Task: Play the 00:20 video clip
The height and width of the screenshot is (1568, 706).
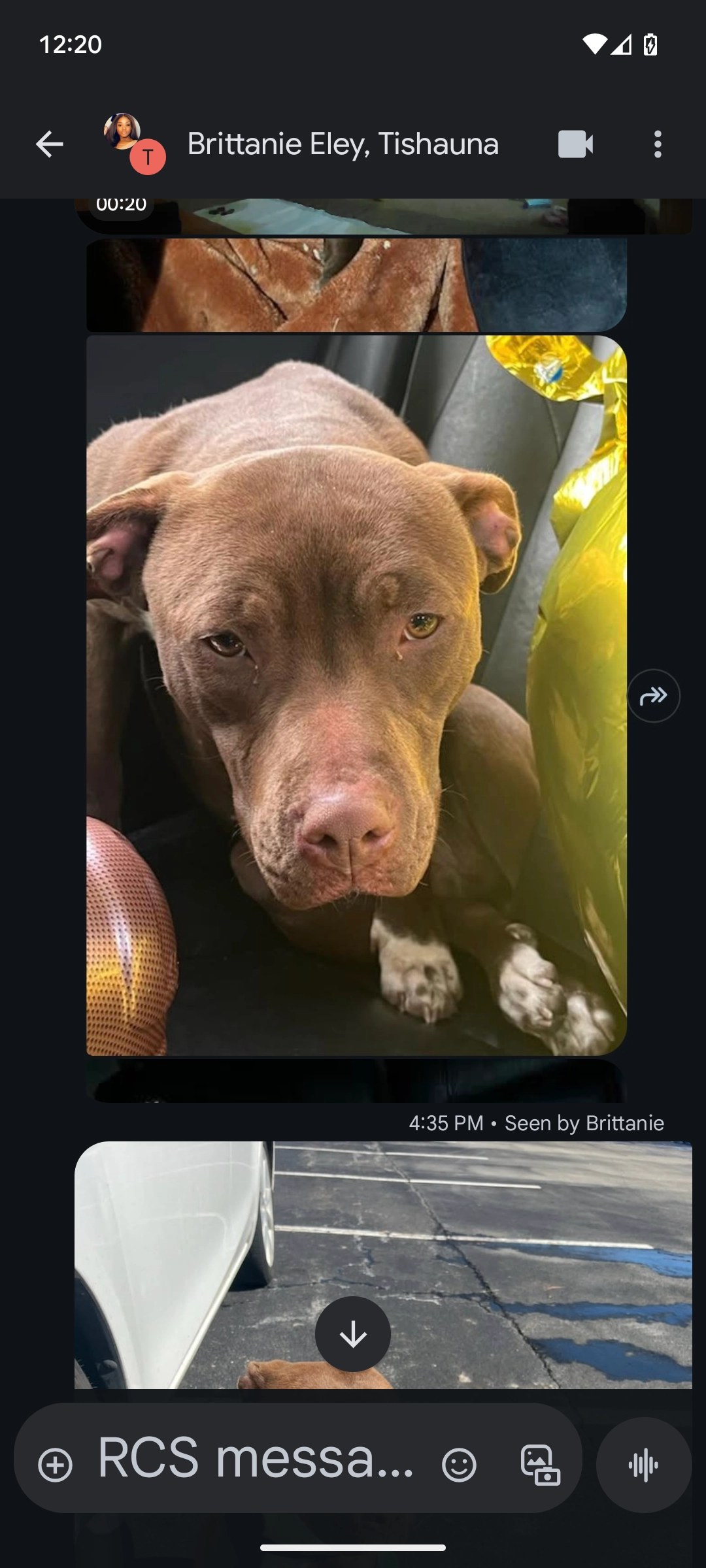Action: [x=383, y=216]
